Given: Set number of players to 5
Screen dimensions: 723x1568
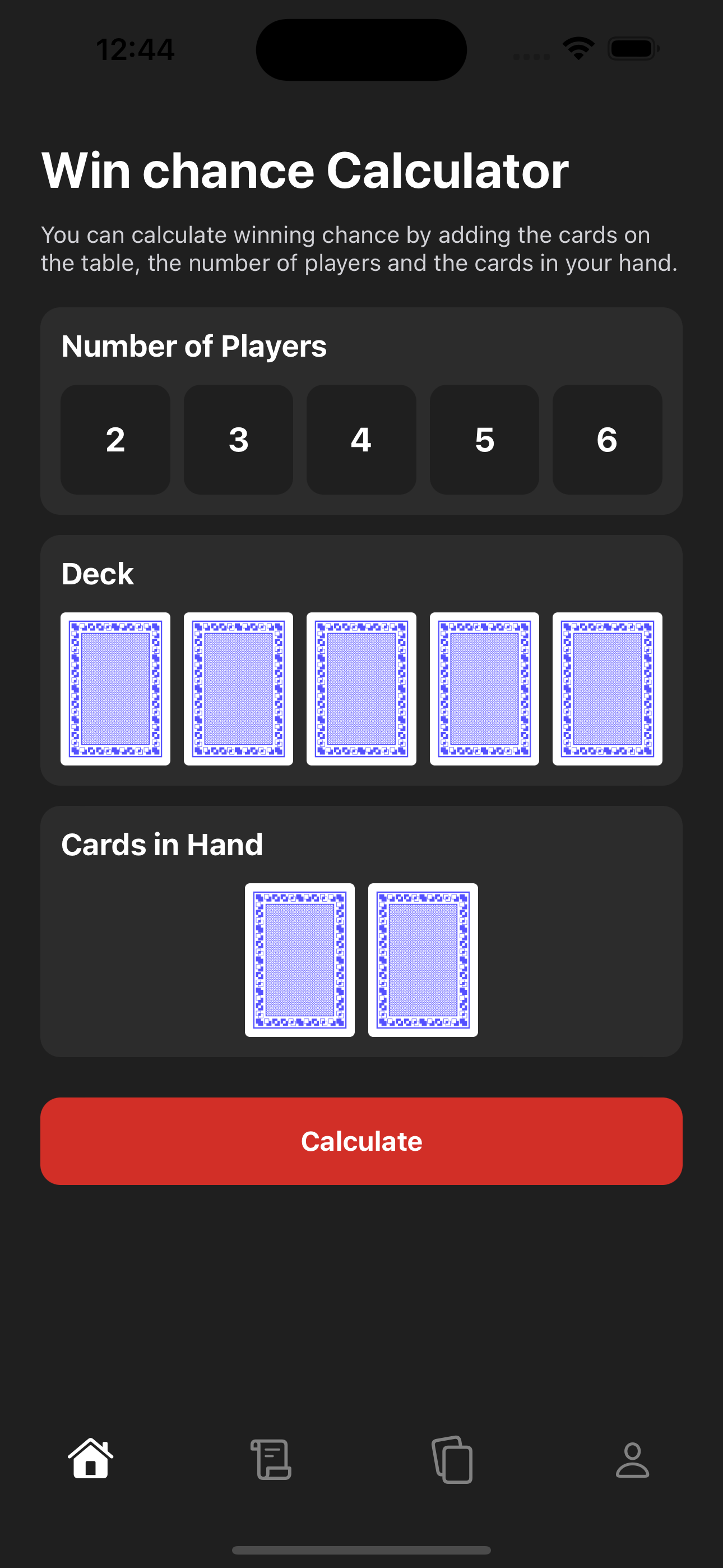Looking at the screenshot, I should tap(484, 439).
